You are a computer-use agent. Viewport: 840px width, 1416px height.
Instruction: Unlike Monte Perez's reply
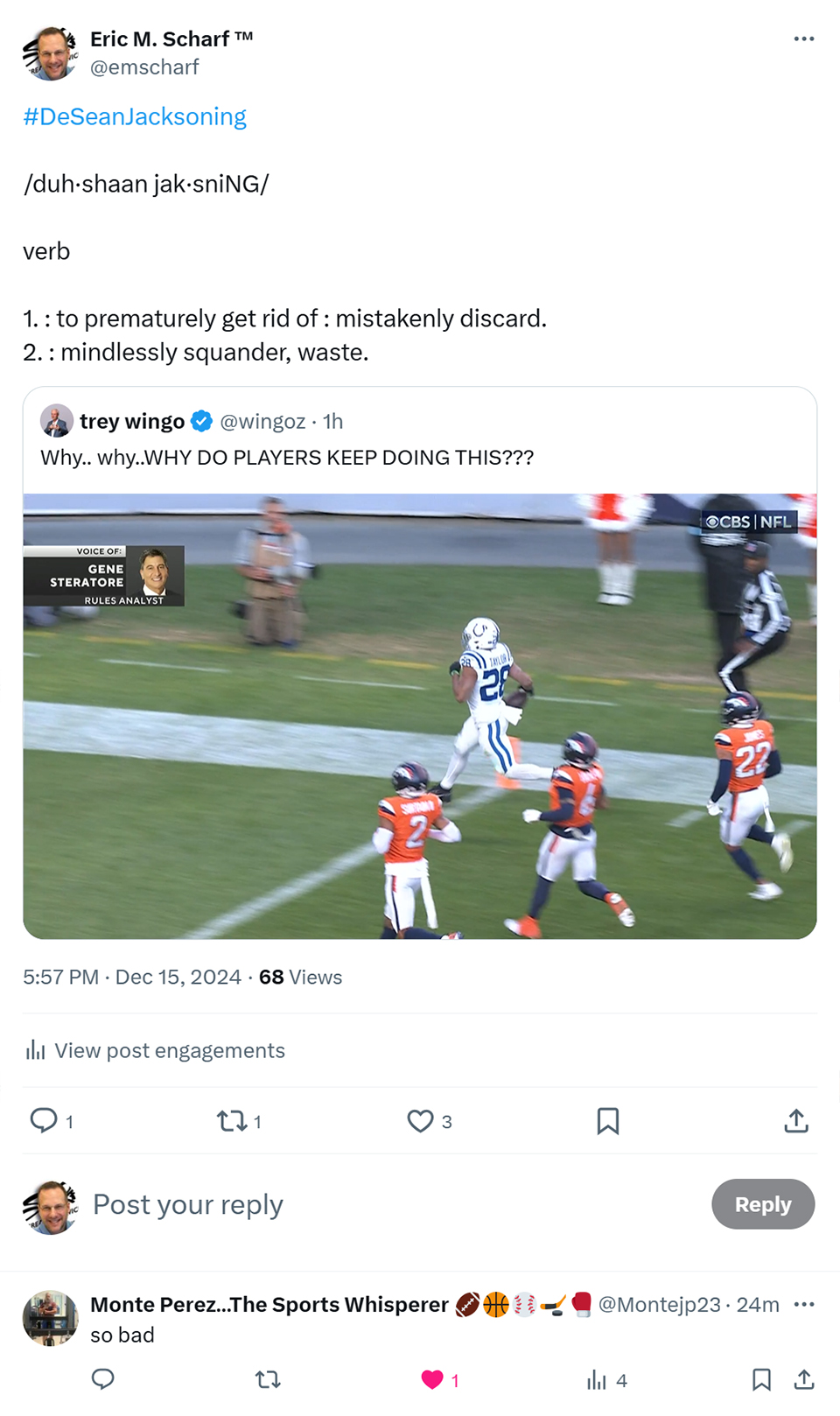(432, 1380)
